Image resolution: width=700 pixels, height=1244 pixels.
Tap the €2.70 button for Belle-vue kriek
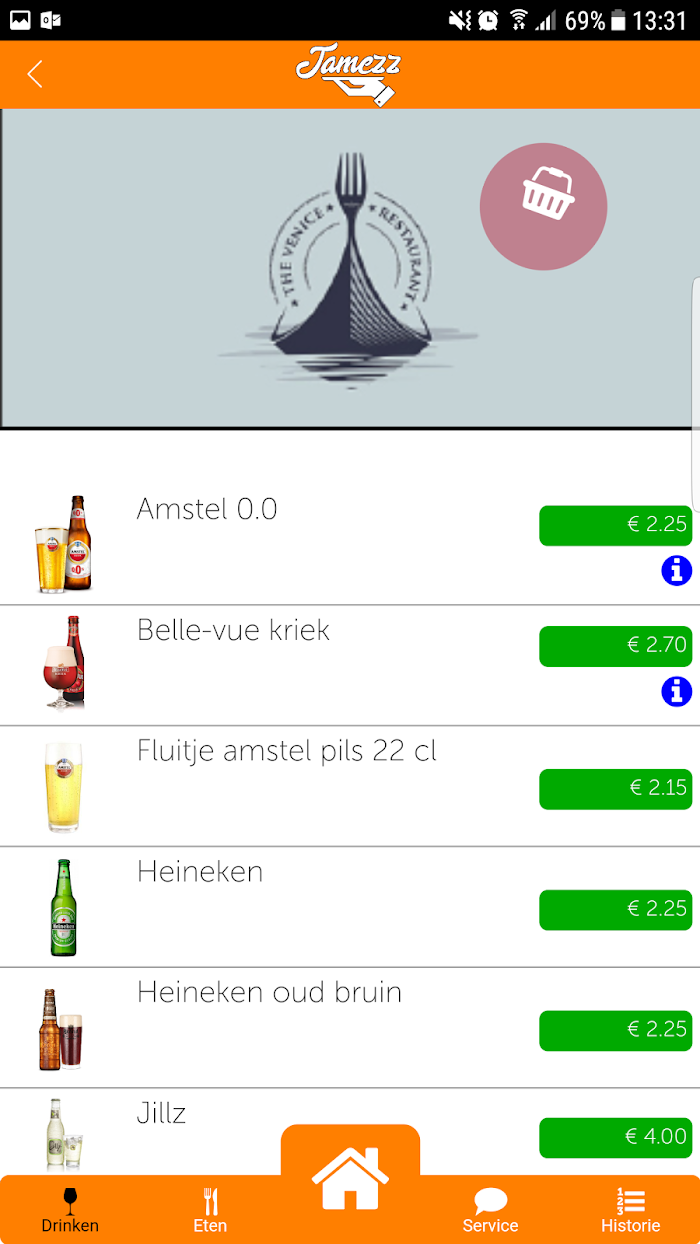(616, 646)
